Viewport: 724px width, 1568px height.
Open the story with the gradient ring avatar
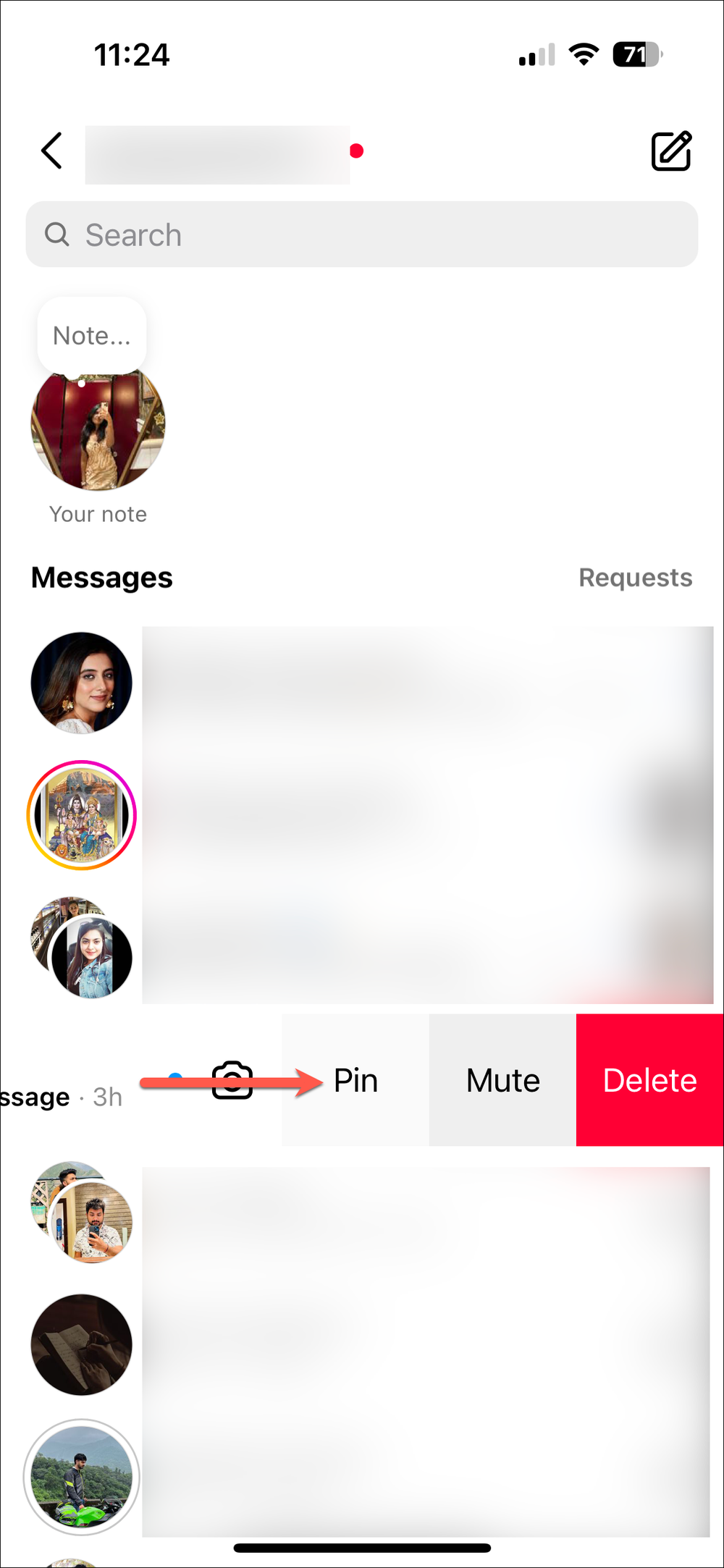click(81, 815)
